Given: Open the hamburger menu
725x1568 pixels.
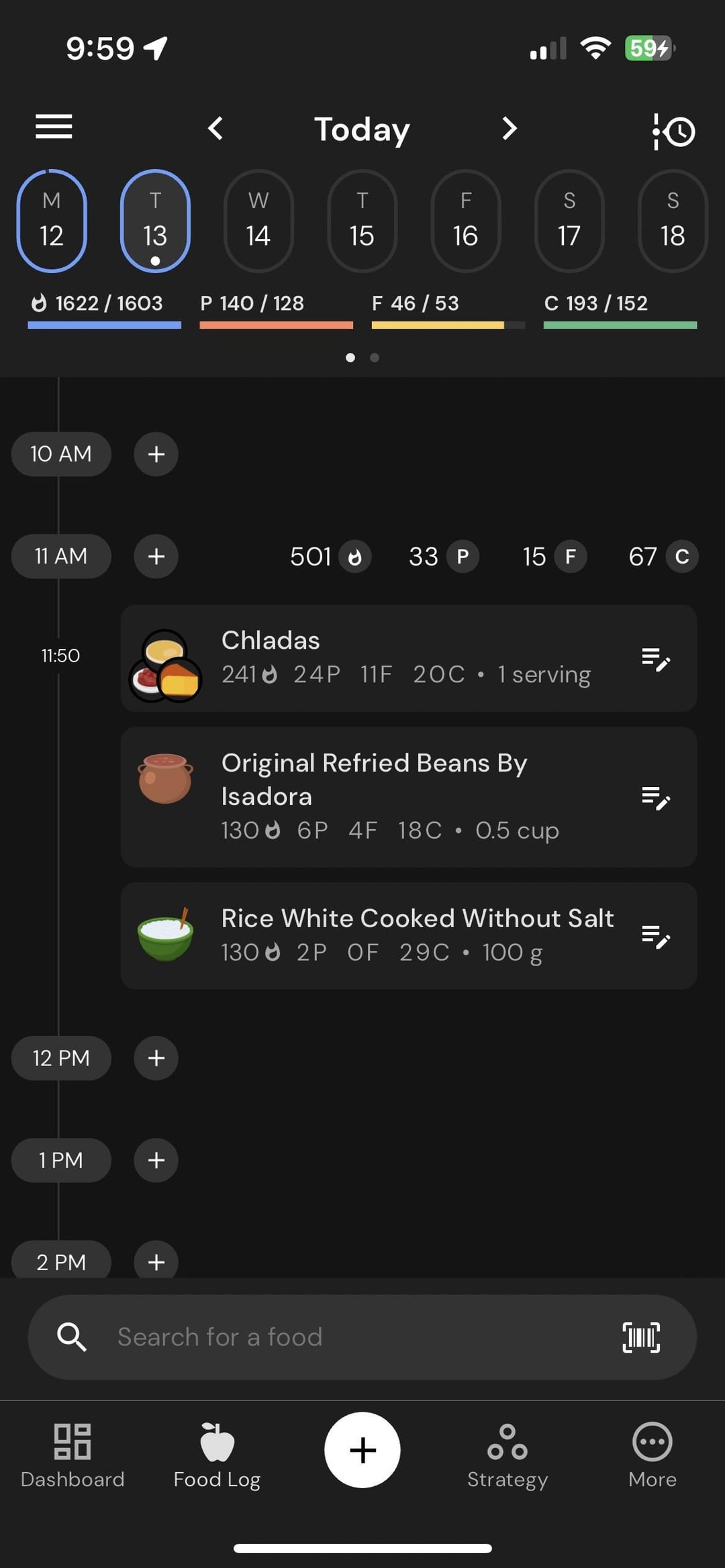Looking at the screenshot, I should point(54,127).
